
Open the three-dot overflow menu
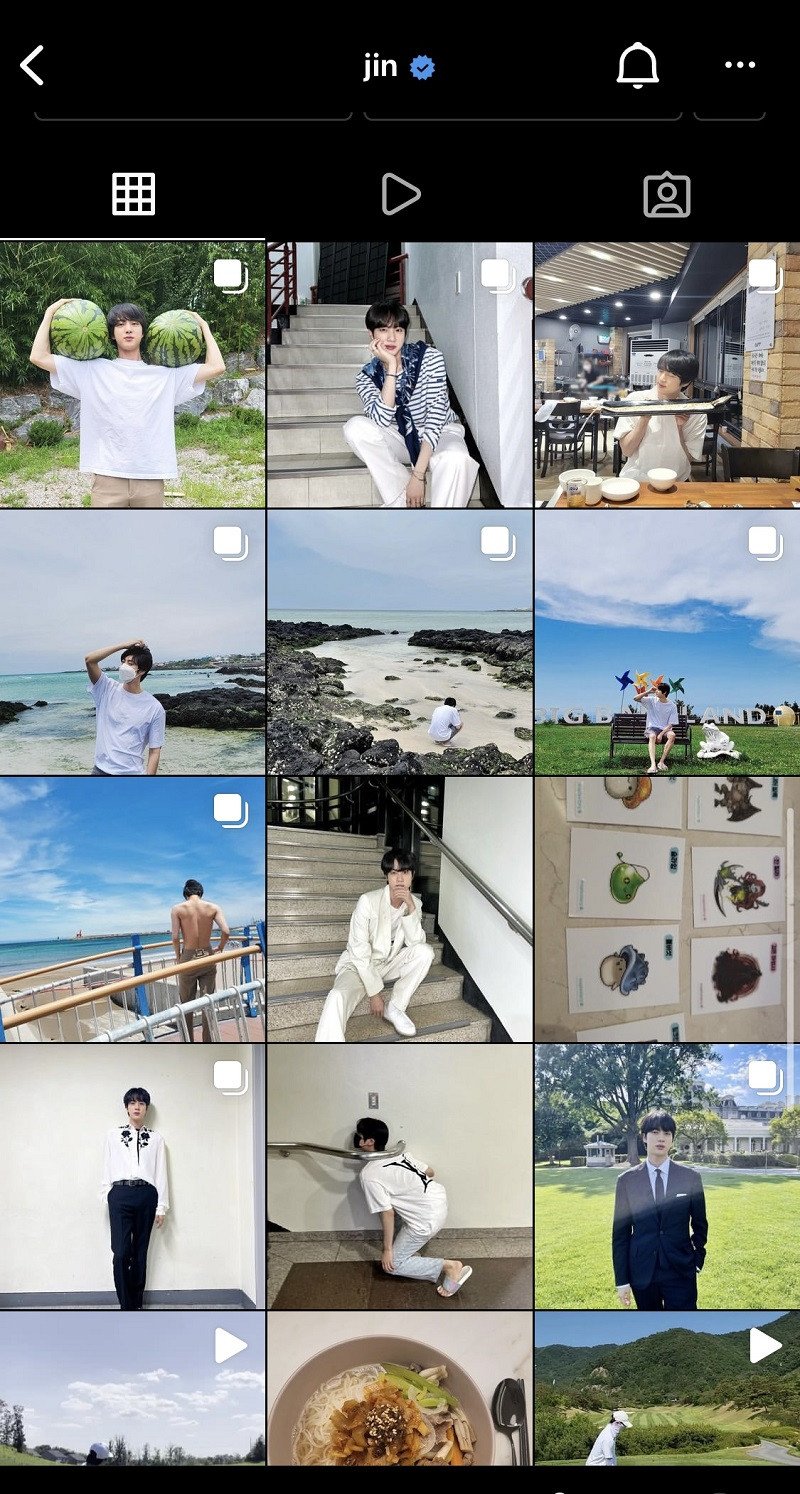740,66
